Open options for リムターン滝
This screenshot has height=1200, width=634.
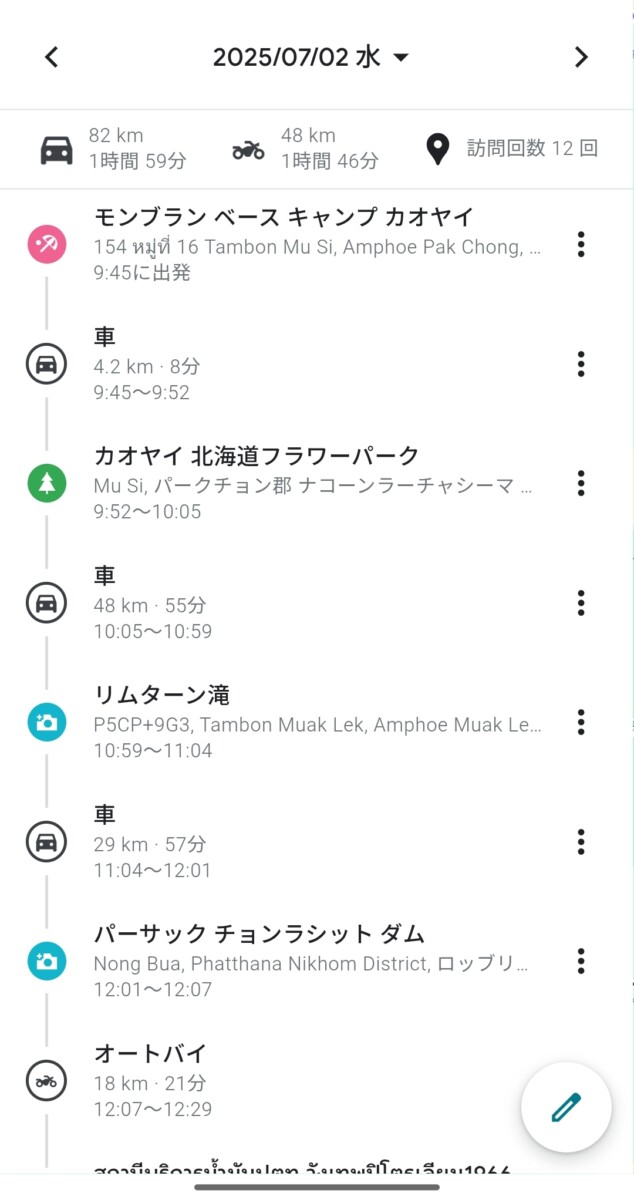pos(581,722)
